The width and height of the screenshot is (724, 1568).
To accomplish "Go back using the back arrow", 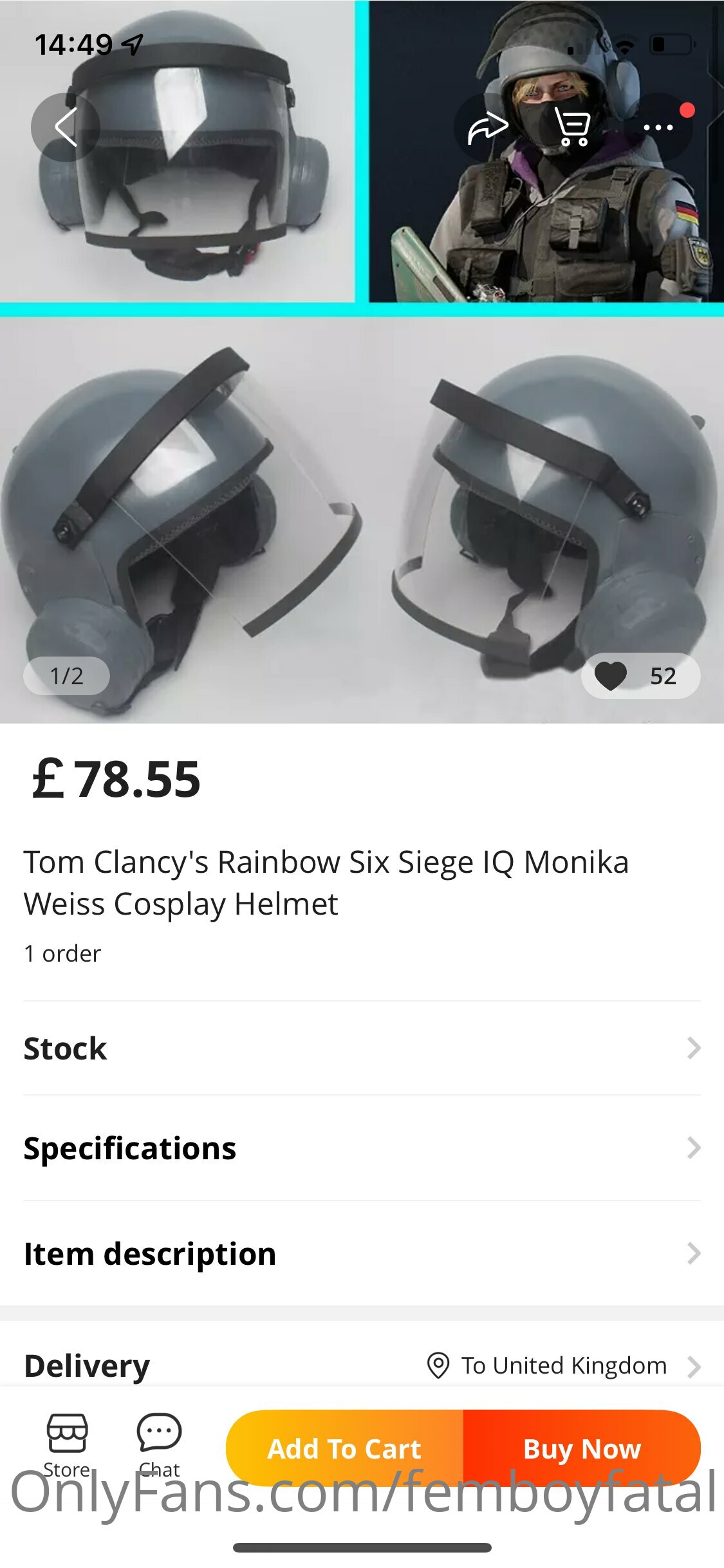I will pos(66,127).
